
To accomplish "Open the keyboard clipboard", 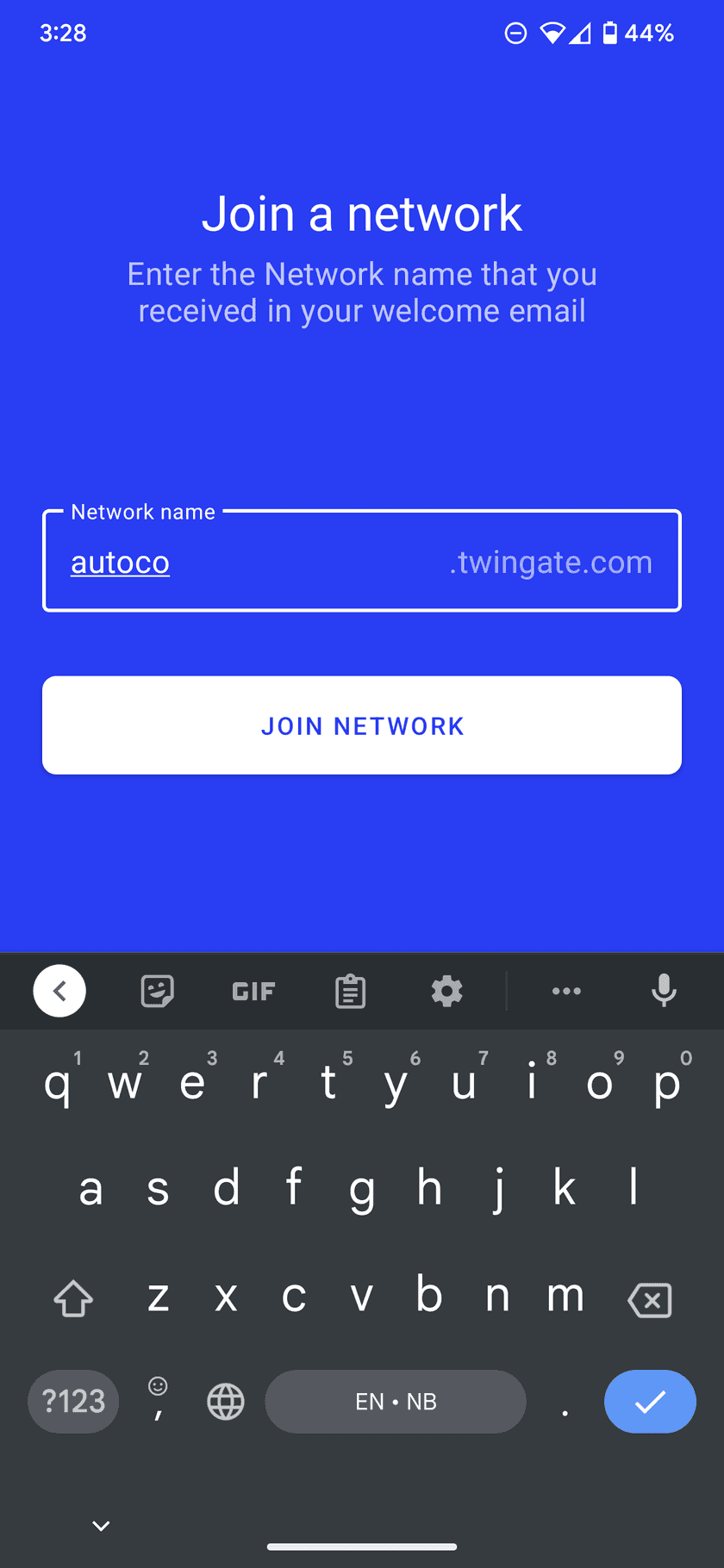I will (350, 991).
